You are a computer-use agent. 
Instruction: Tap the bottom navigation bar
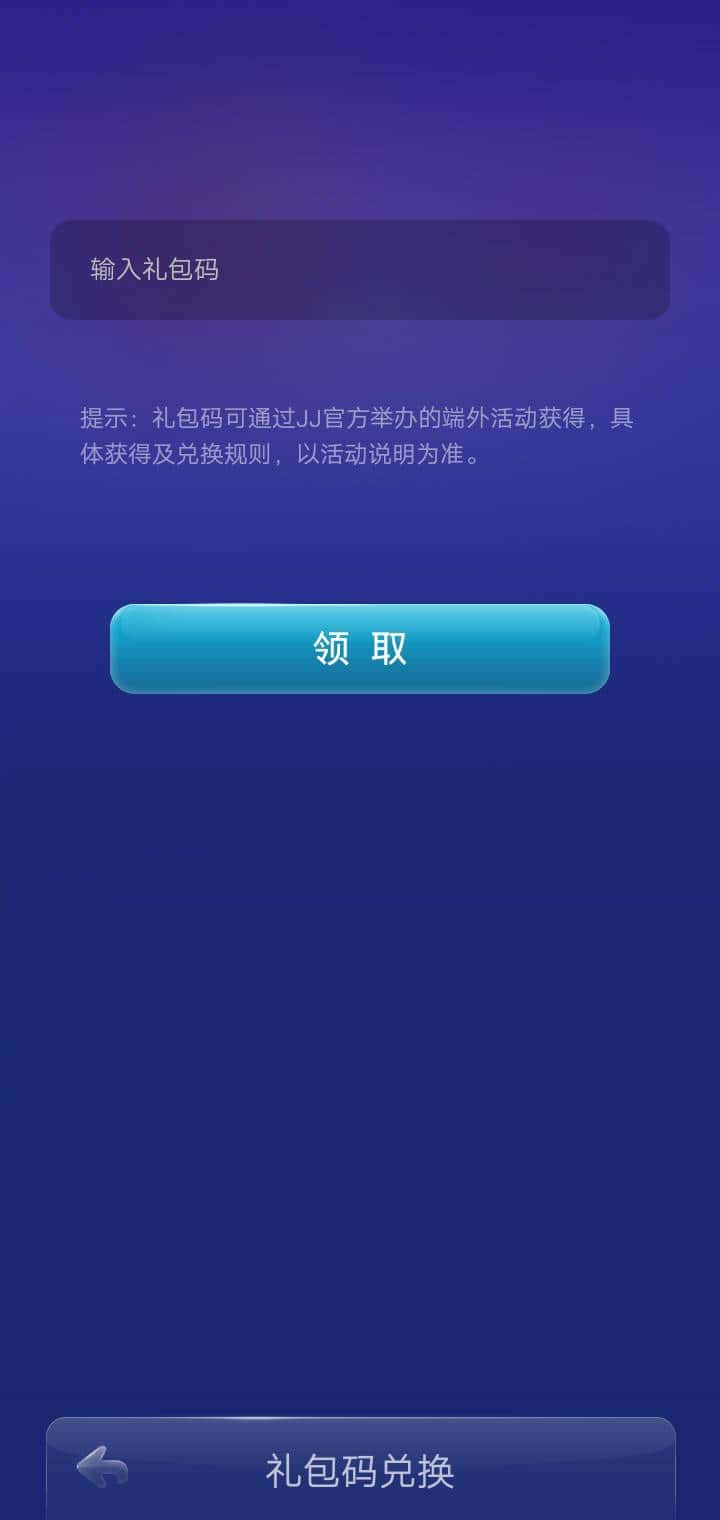[x=358, y=1470]
